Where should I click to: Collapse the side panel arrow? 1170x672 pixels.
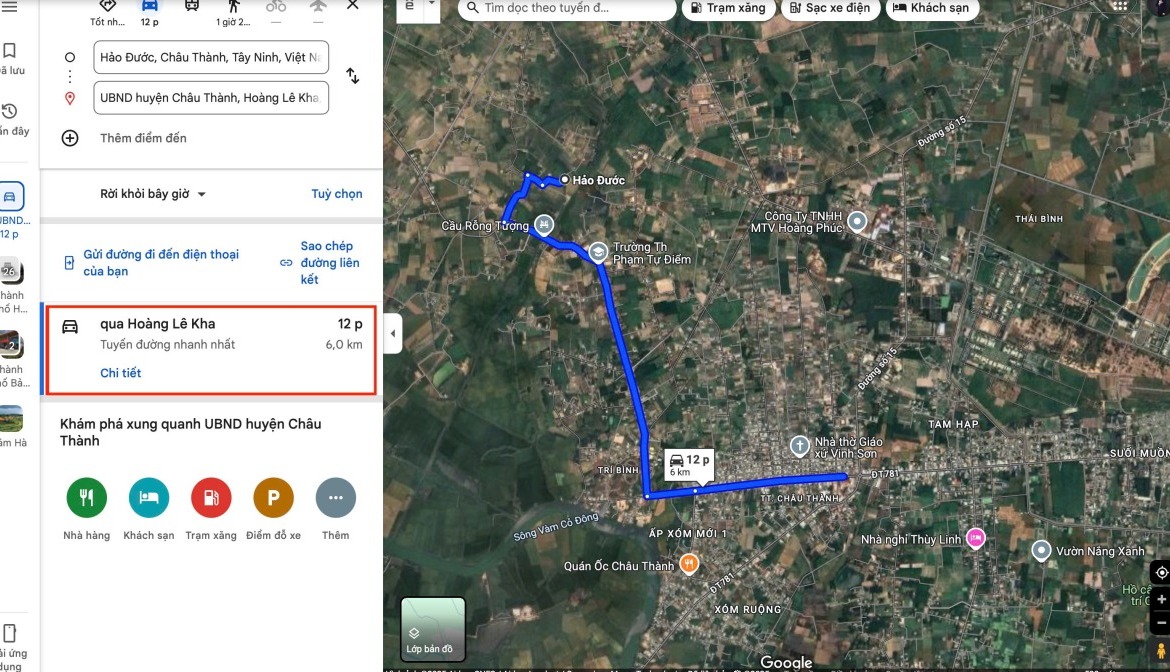click(x=393, y=333)
